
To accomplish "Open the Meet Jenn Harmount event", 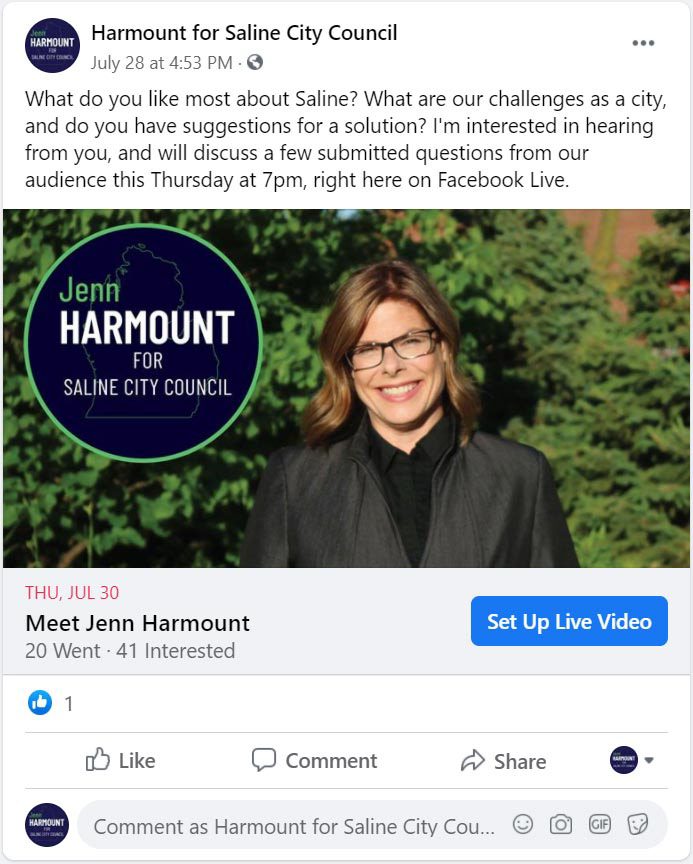I will click(138, 623).
